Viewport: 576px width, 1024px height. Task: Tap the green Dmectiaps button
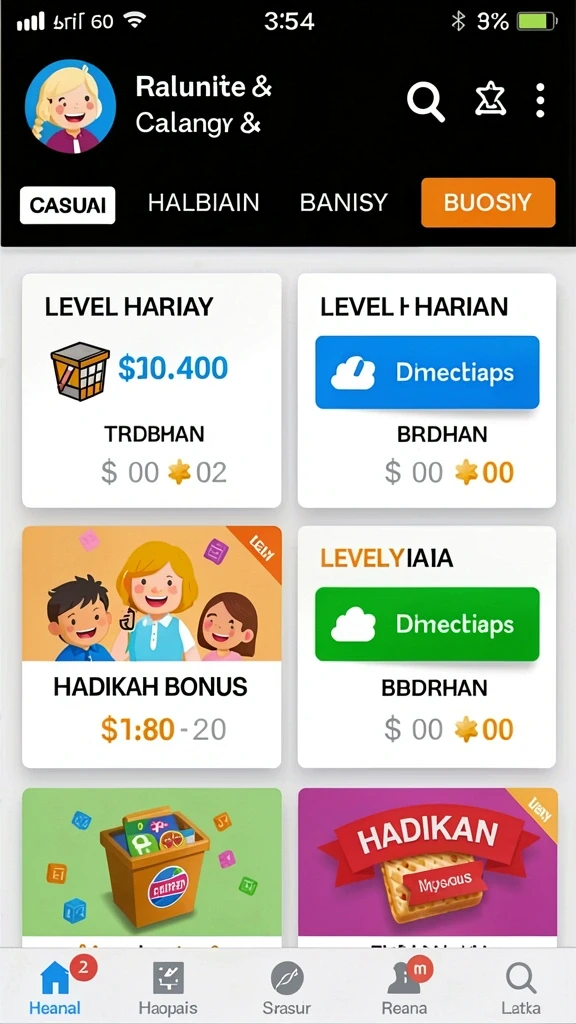[427, 624]
